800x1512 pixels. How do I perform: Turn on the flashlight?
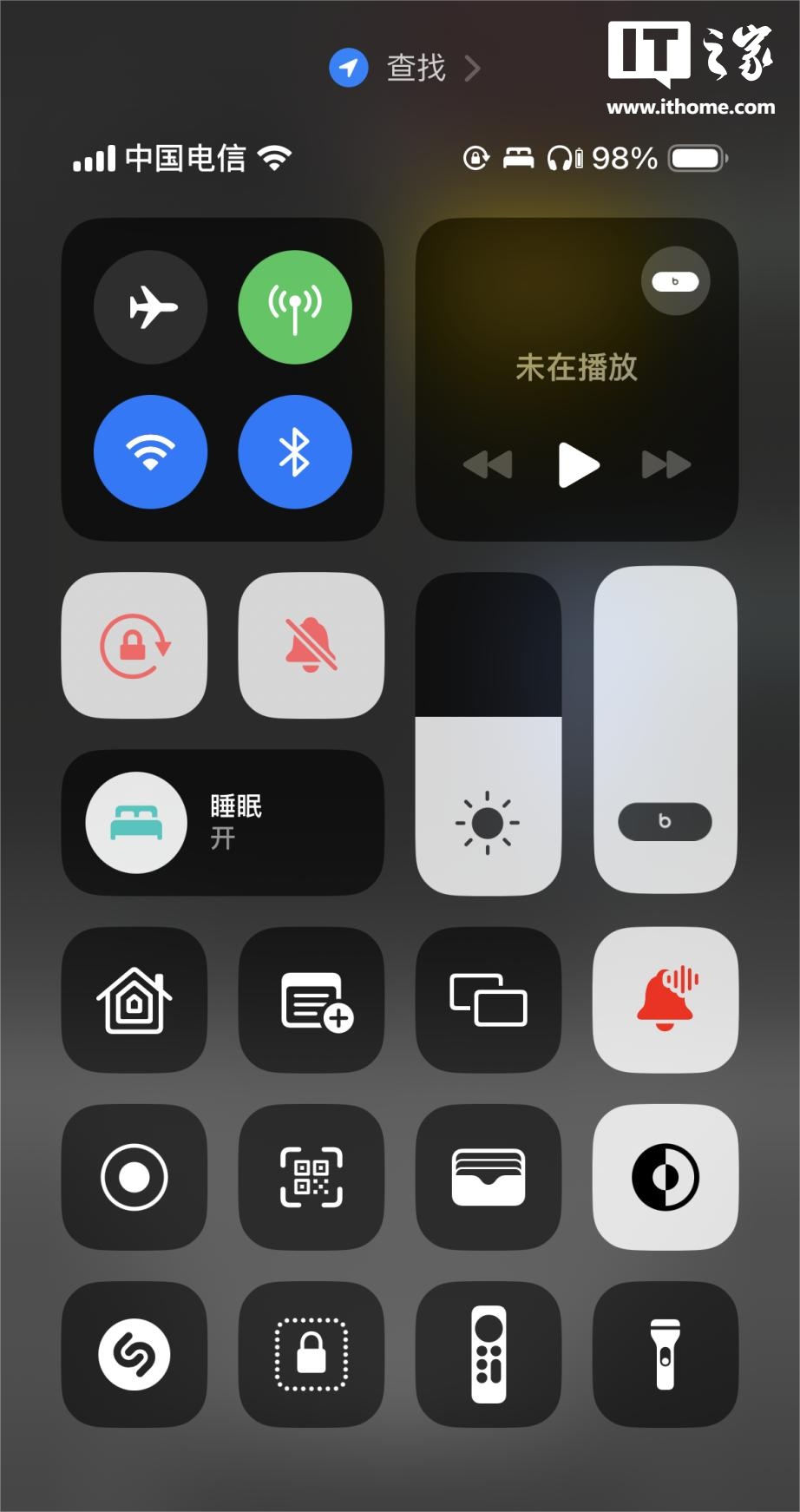(666, 1354)
